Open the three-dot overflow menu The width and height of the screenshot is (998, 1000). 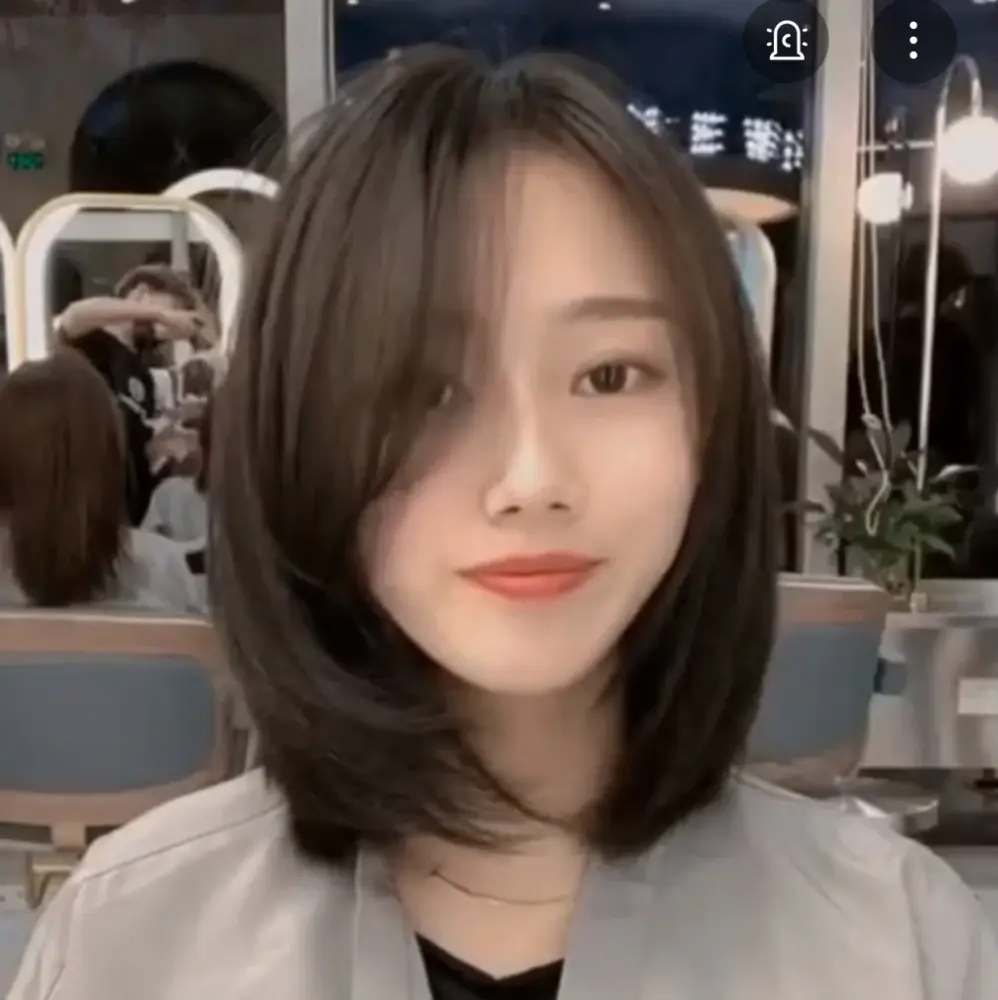(913, 41)
